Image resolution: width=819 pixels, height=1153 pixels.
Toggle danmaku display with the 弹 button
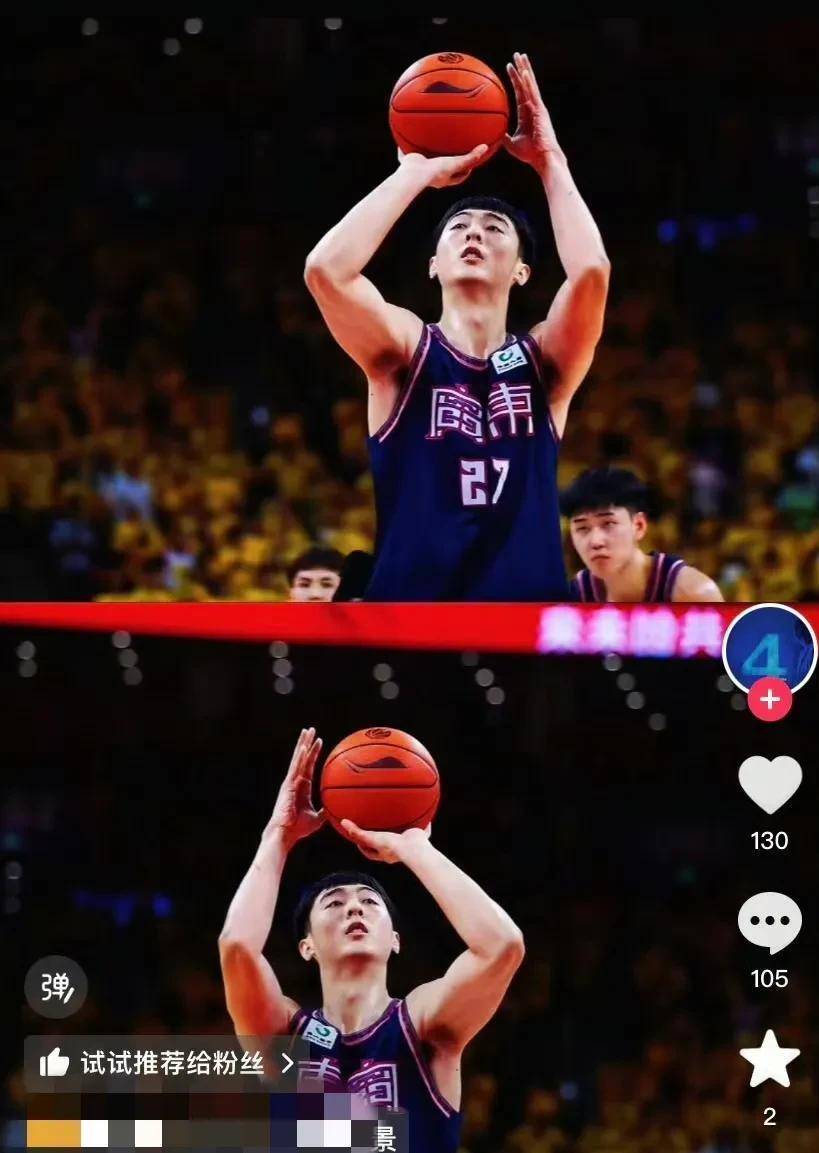55,985
